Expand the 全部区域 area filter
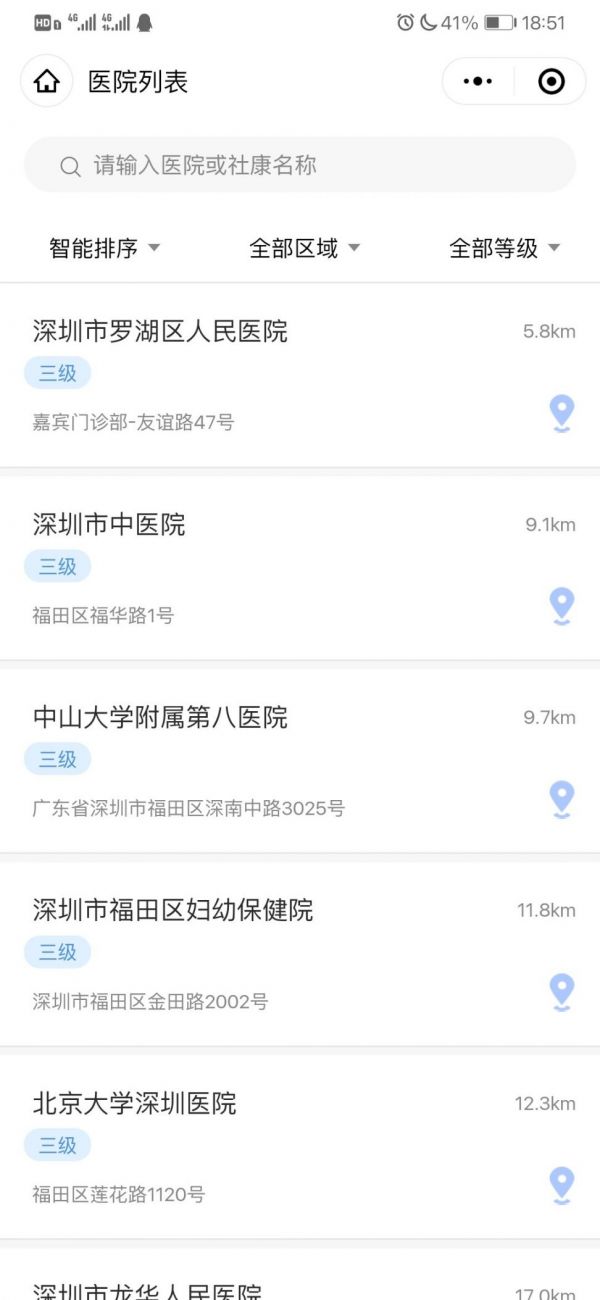600x1300 pixels. click(304, 248)
